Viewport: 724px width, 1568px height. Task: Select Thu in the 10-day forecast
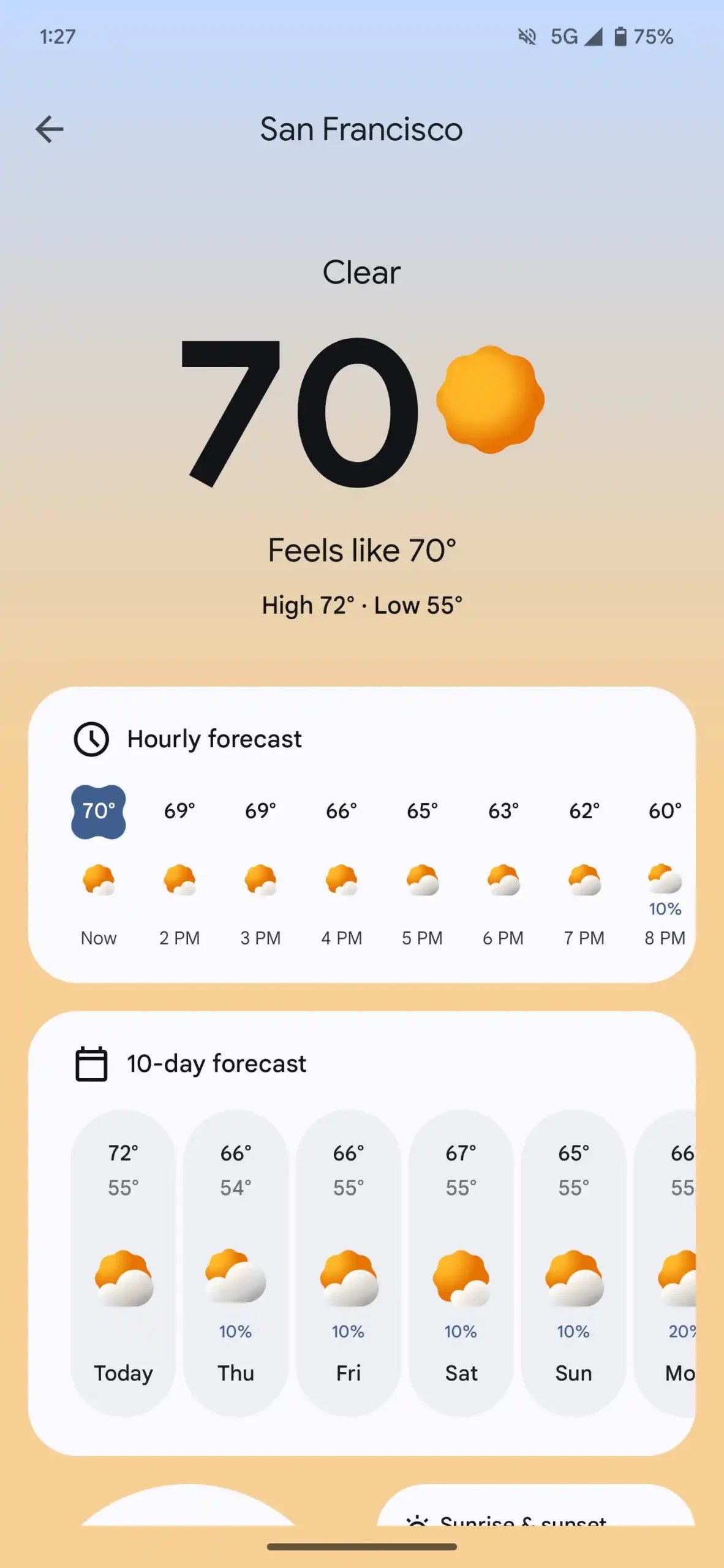point(236,1262)
